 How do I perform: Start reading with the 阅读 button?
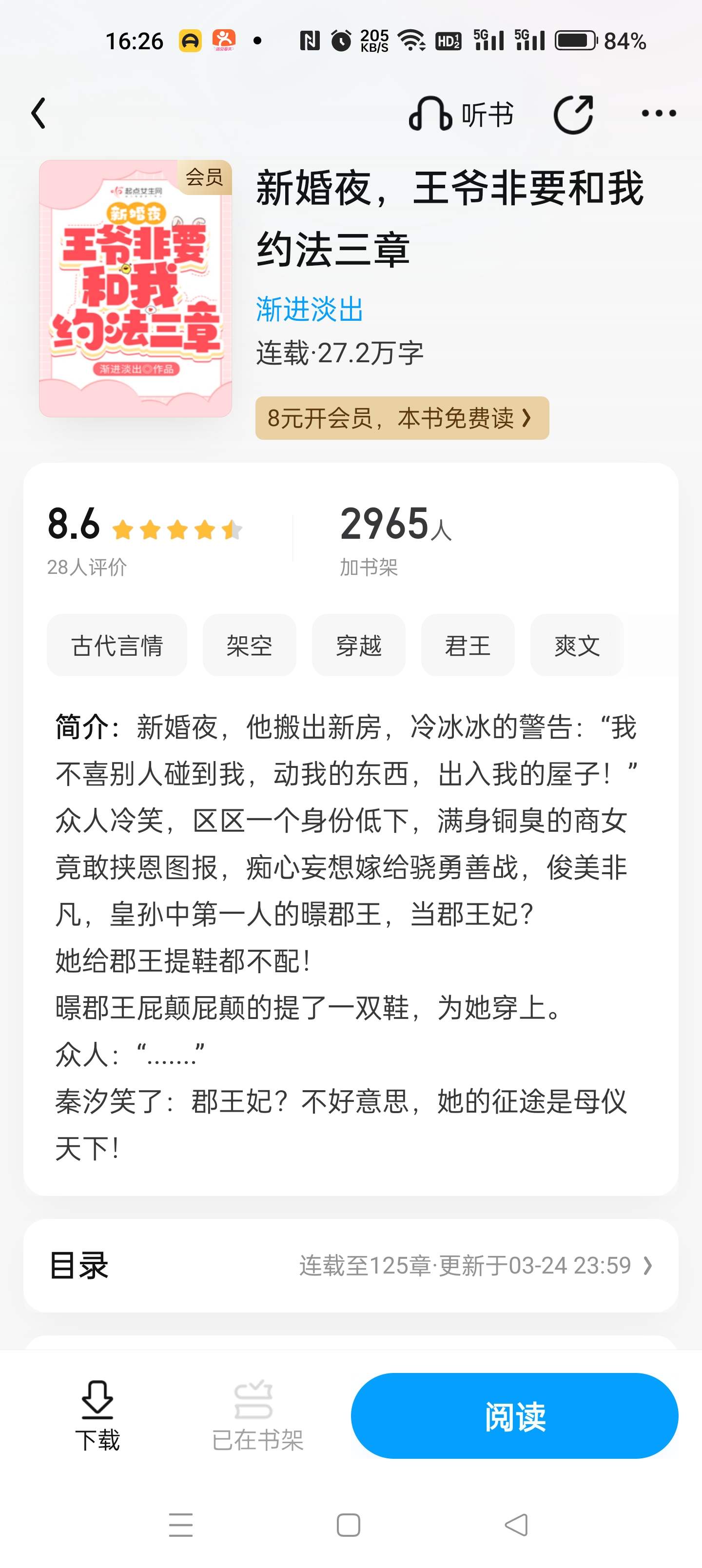pos(514,1416)
